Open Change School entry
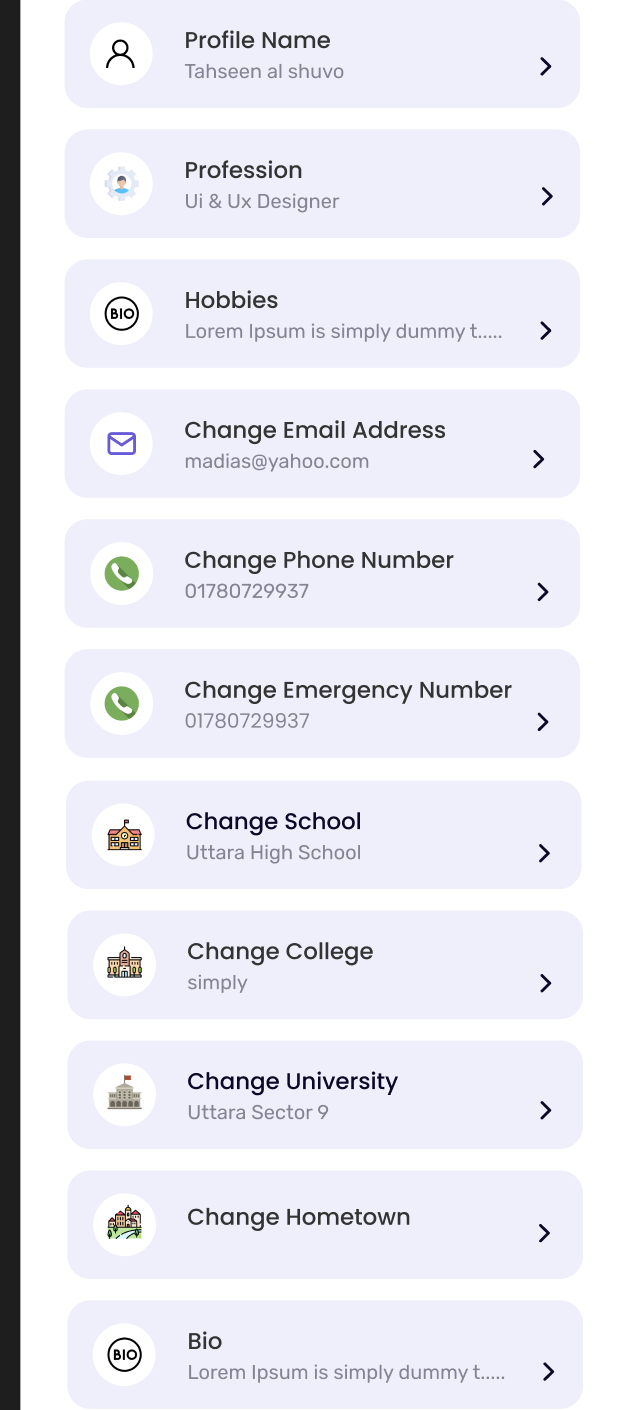The width and height of the screenshot is (626, 1410). click(323, 835)
